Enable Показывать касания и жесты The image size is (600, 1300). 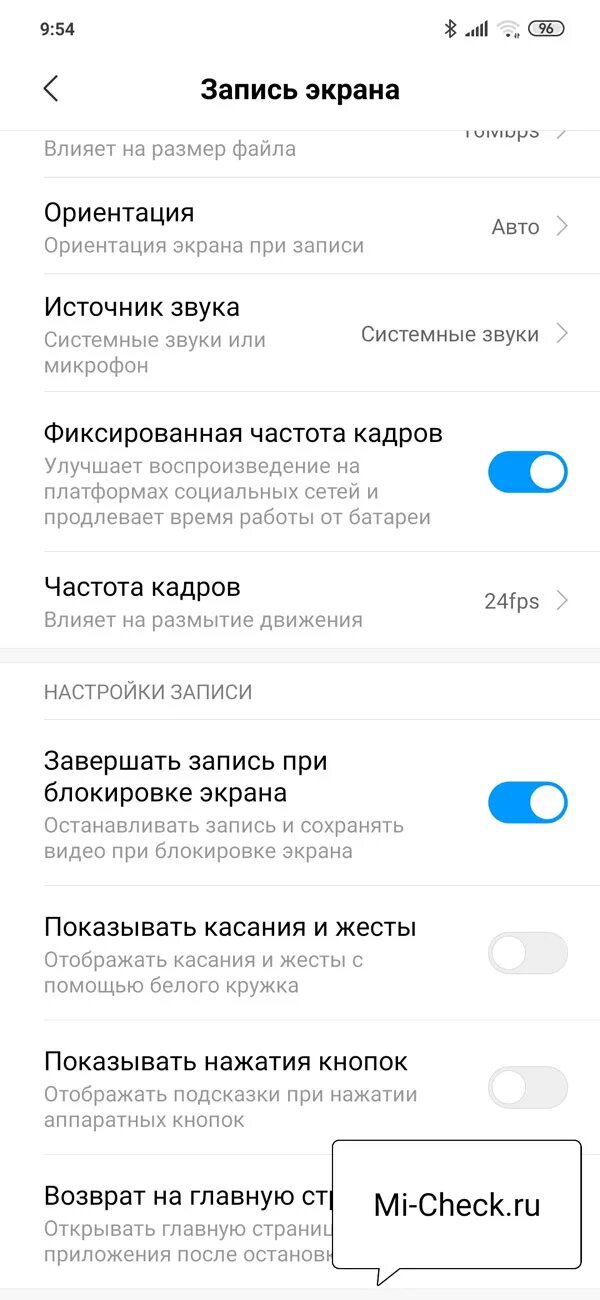pos(527,954)
